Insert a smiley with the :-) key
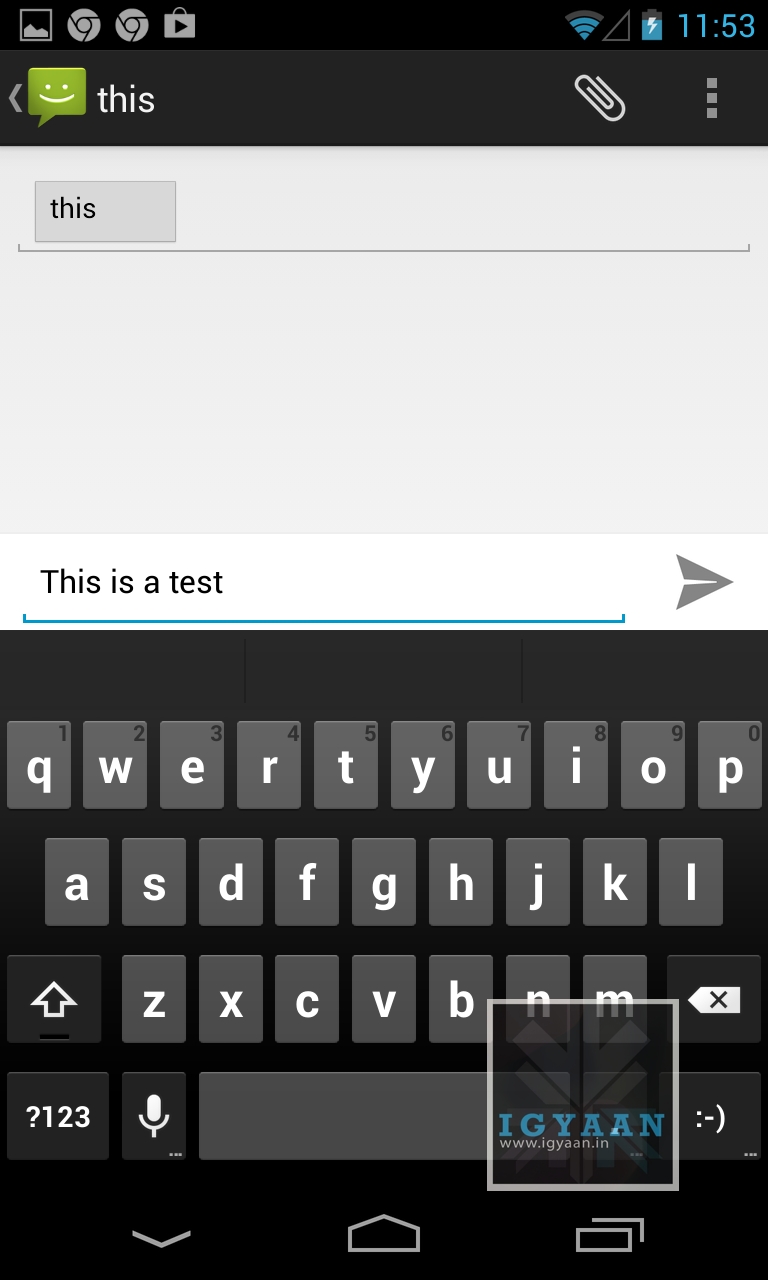Image resolution: width=768 pixels, height=1280 pixels. (x=712, y=1116)
